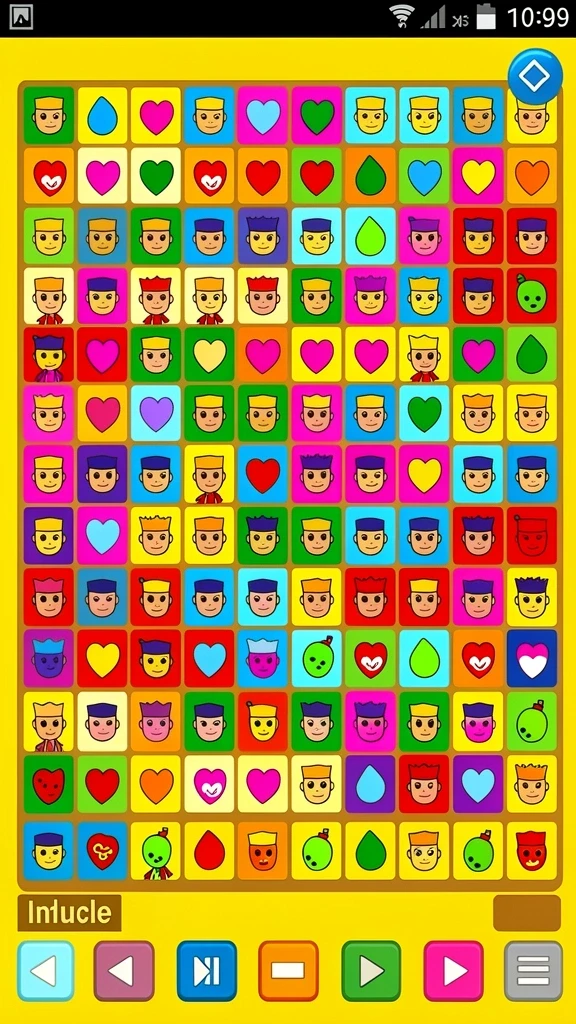Tap the brown button beside Intucle bar
Image resolution: width=576 pixels, height=1024 pixels.
click(526, 912)
